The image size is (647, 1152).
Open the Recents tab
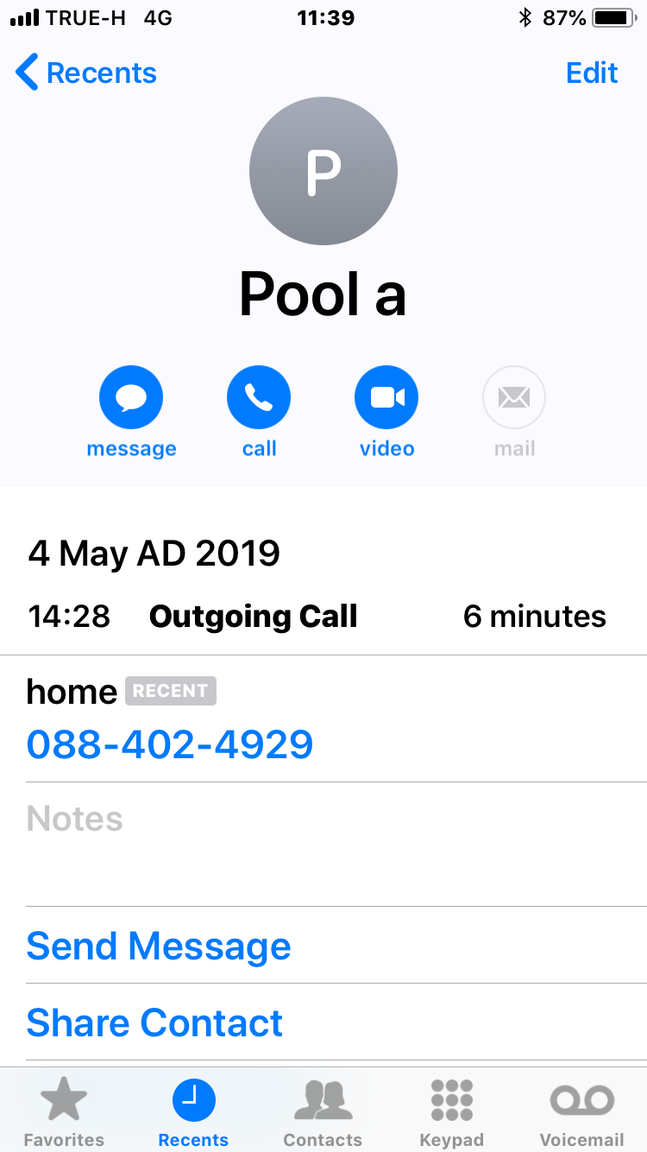193,1112
